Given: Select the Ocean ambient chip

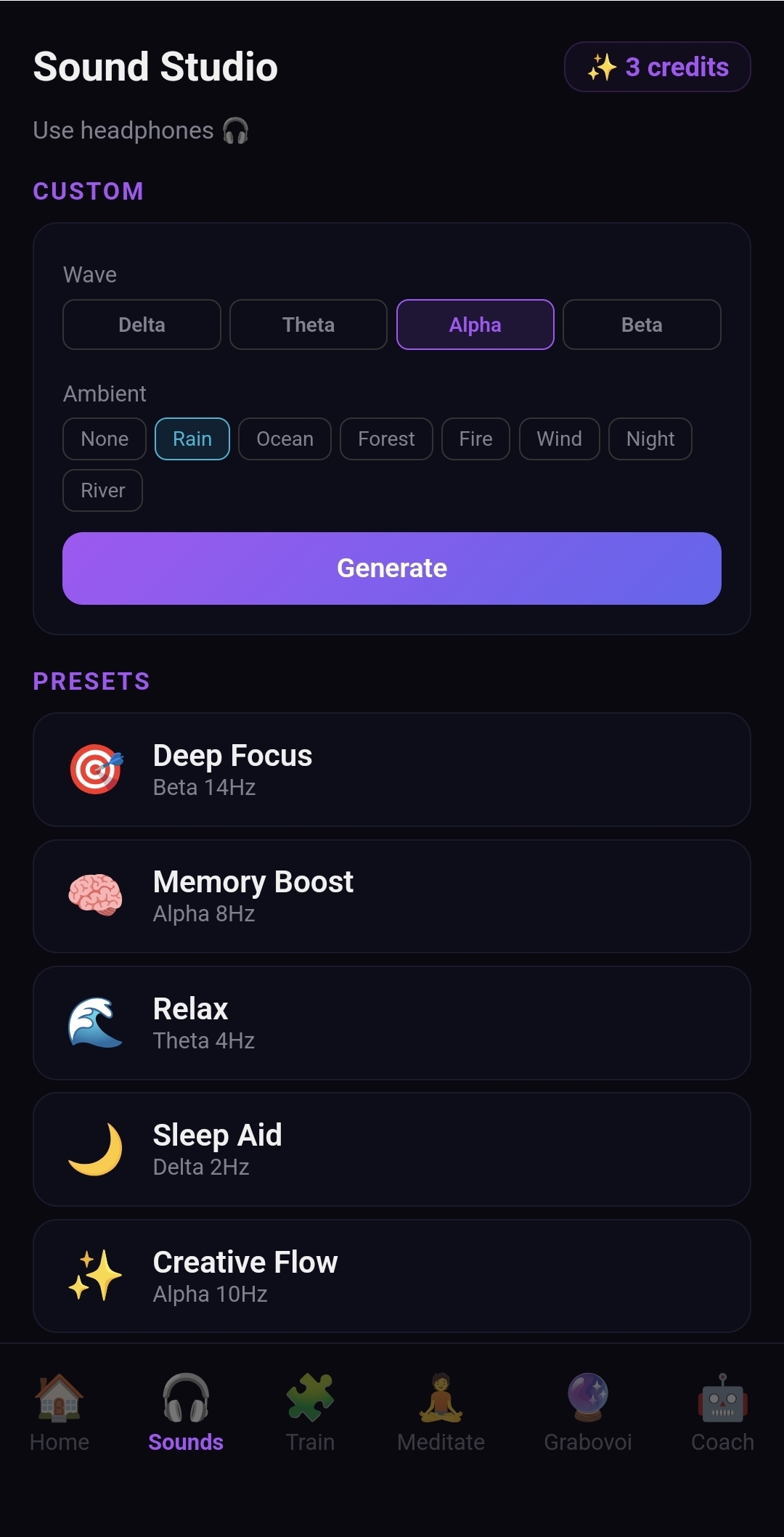Looking at the screenshot, I should pyautogui.click(x=285, y=439).
